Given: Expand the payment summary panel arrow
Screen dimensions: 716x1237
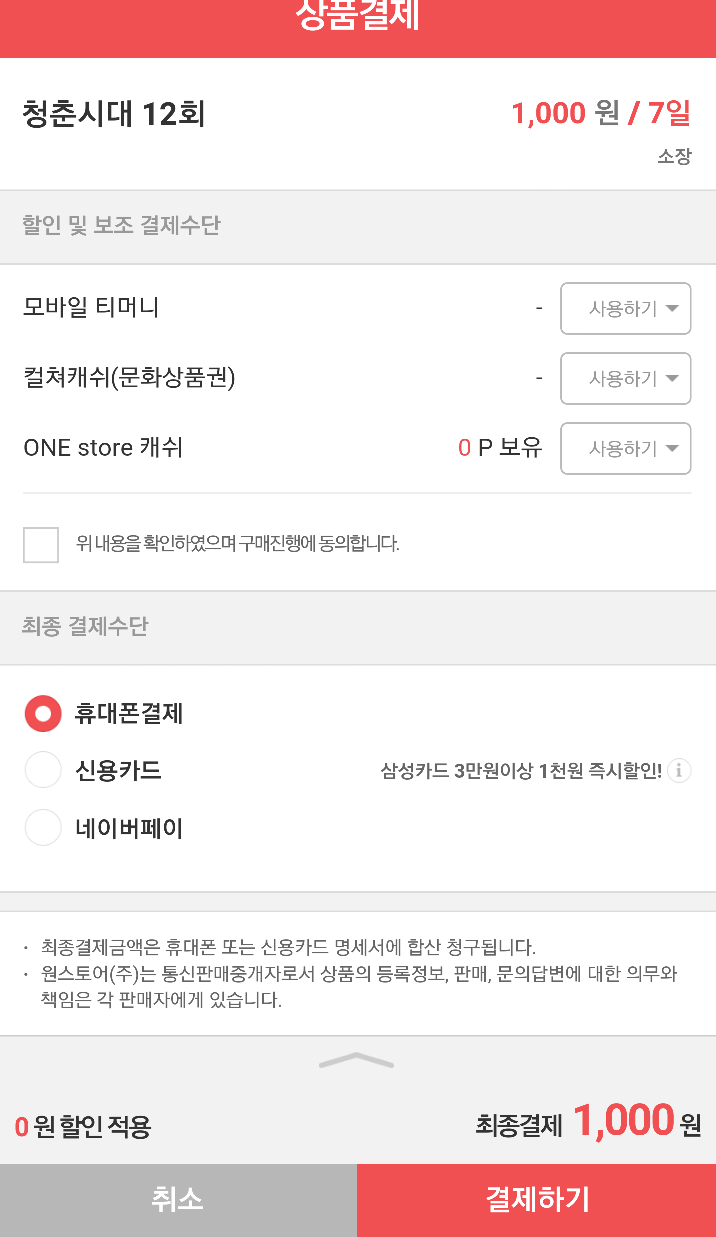Looking at the screenshot, I should pyautogui.click(x=357, y=1061).
